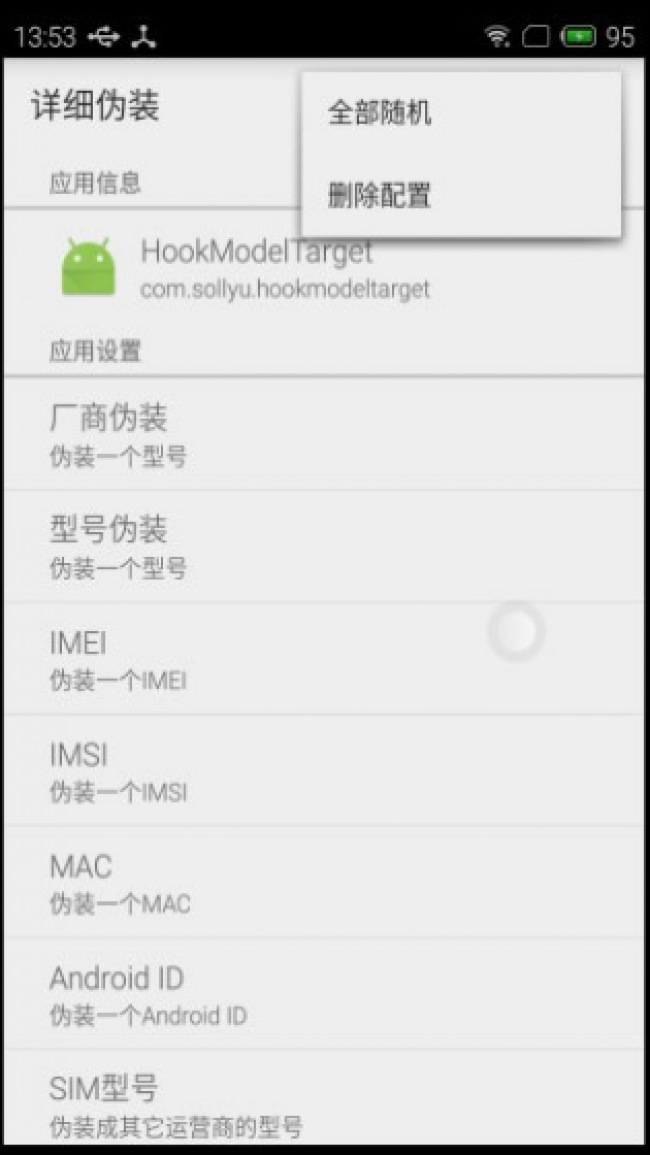Tap the IMEI spoof row
The width and height of the screenshot is (650, 1155).
tap(324, 659)
